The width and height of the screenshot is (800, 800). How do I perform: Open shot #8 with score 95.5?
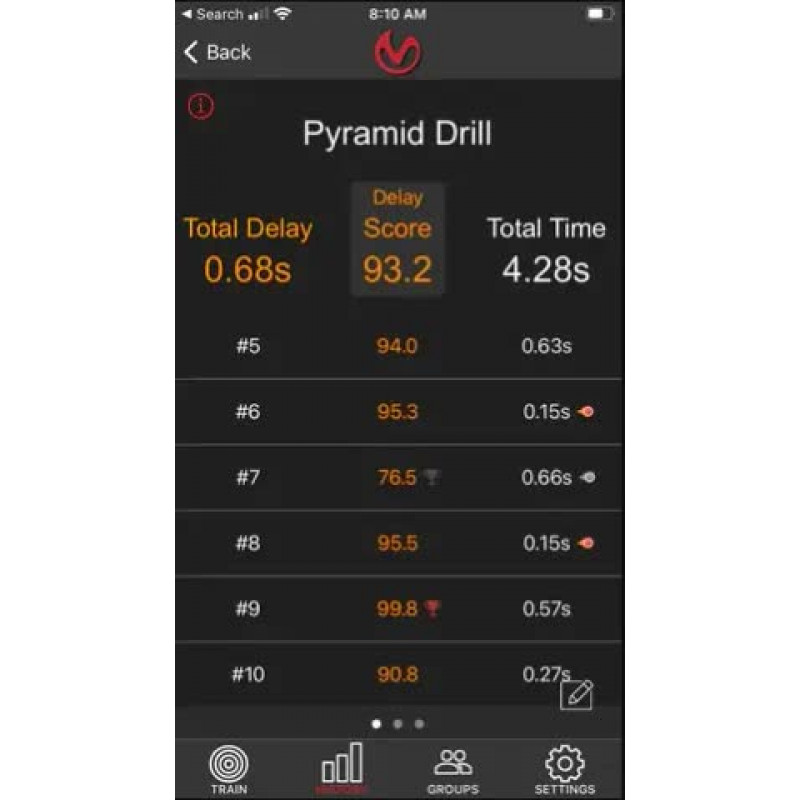pyautogui.click(x=397, y=544)
